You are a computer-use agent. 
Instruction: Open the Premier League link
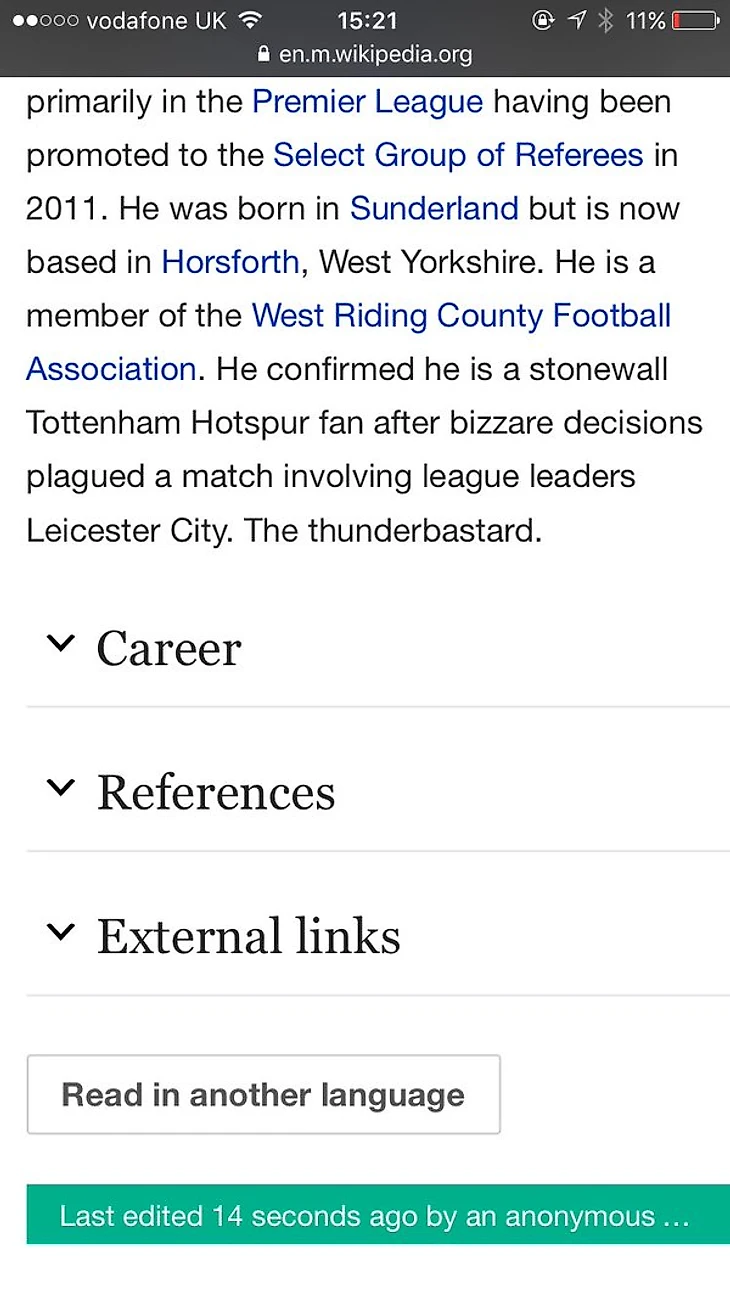click(367, 102)
